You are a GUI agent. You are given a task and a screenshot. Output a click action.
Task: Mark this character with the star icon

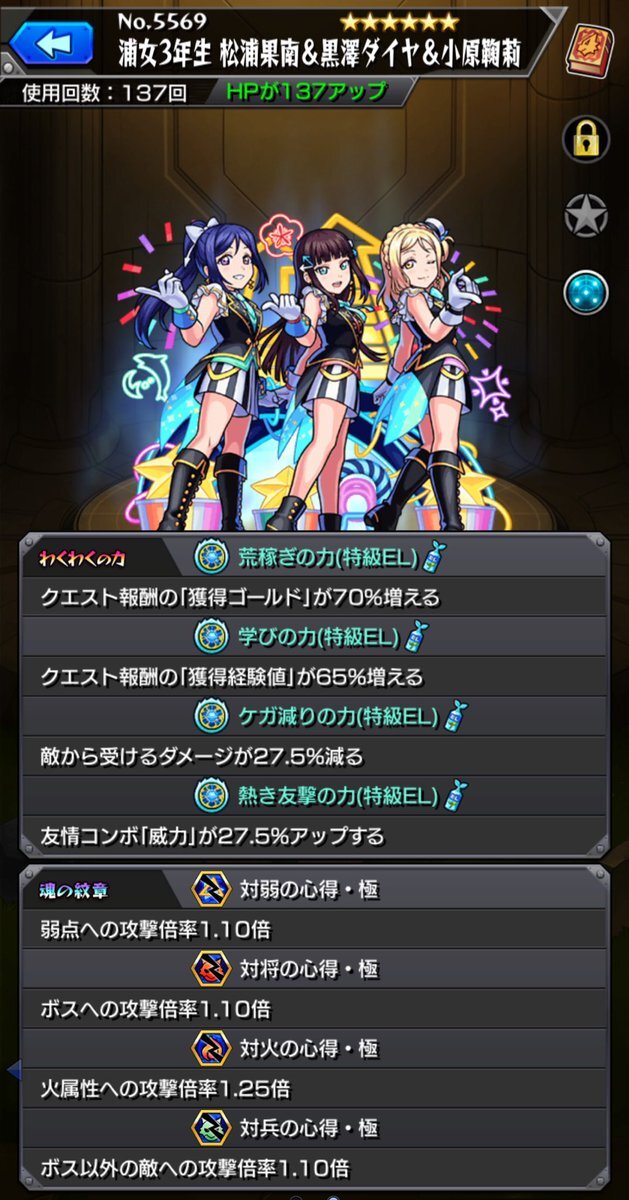click(x=588, y=215)
